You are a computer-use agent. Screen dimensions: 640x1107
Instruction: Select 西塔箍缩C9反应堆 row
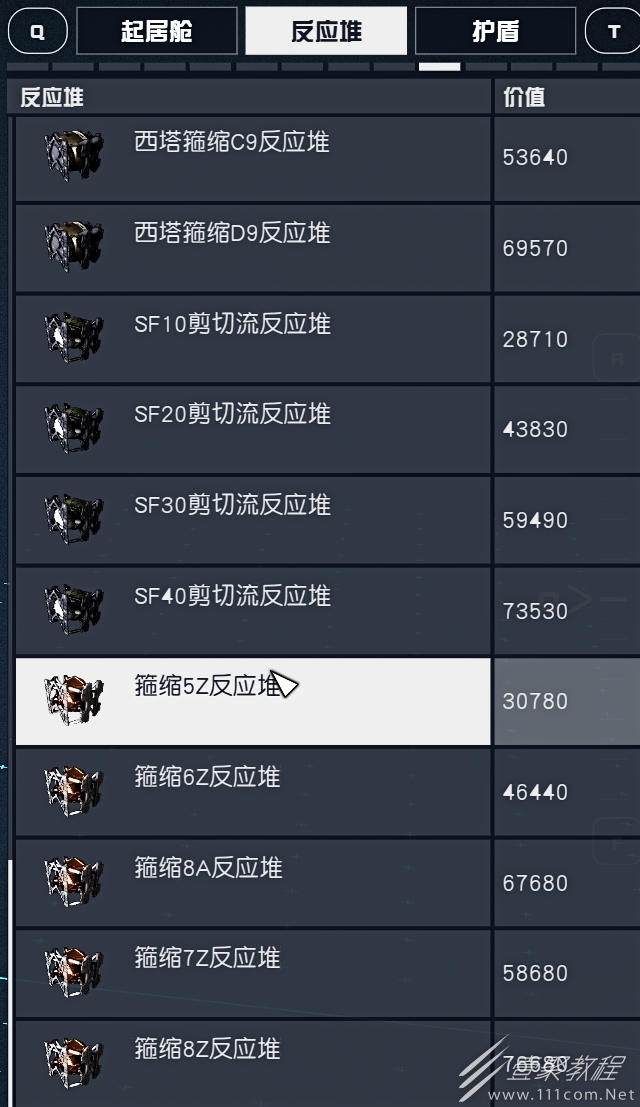click(253, 158)
